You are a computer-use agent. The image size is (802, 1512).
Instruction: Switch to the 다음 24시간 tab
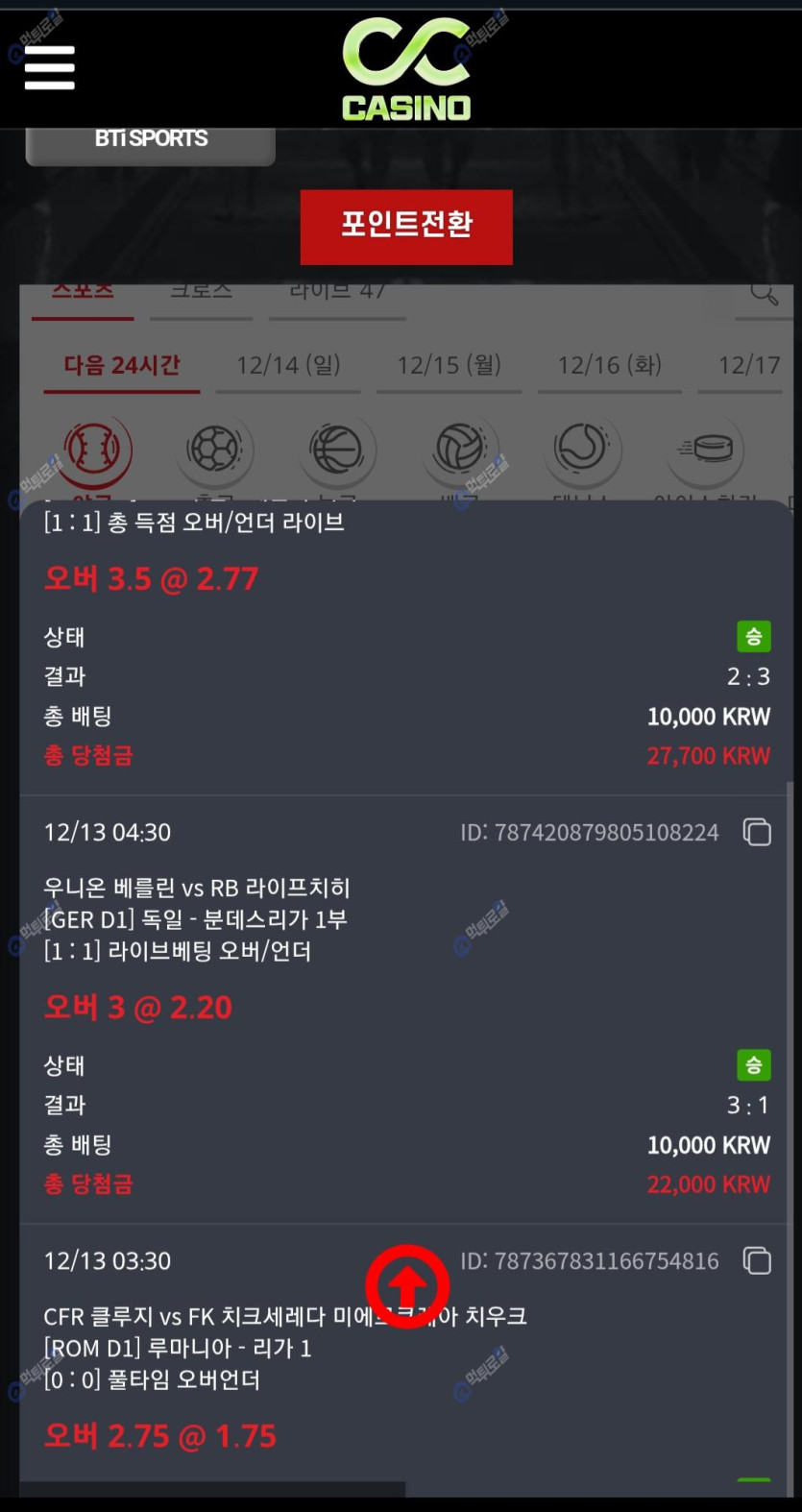pos(122,366)
